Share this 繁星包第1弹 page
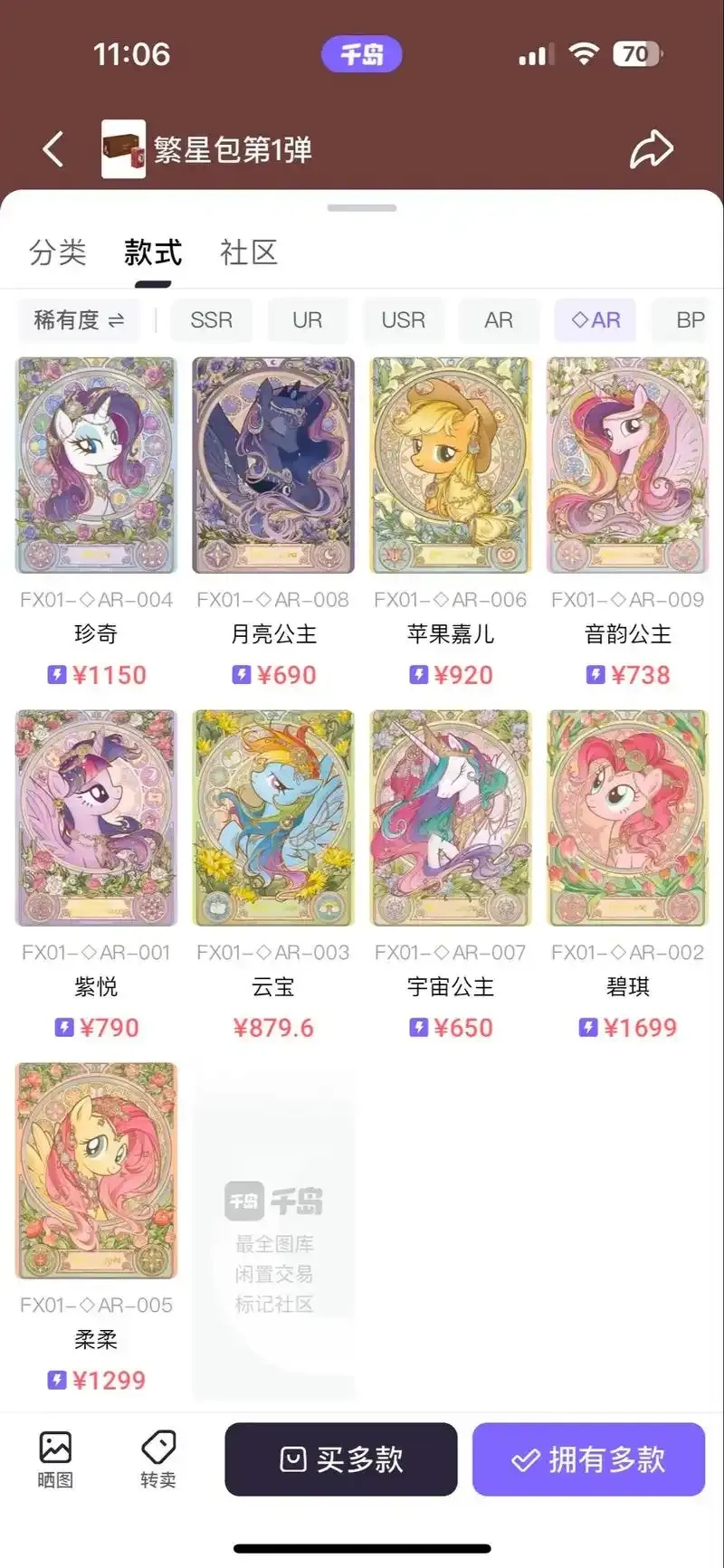This screenshot has width=724, height=1568. click(652, 149)
